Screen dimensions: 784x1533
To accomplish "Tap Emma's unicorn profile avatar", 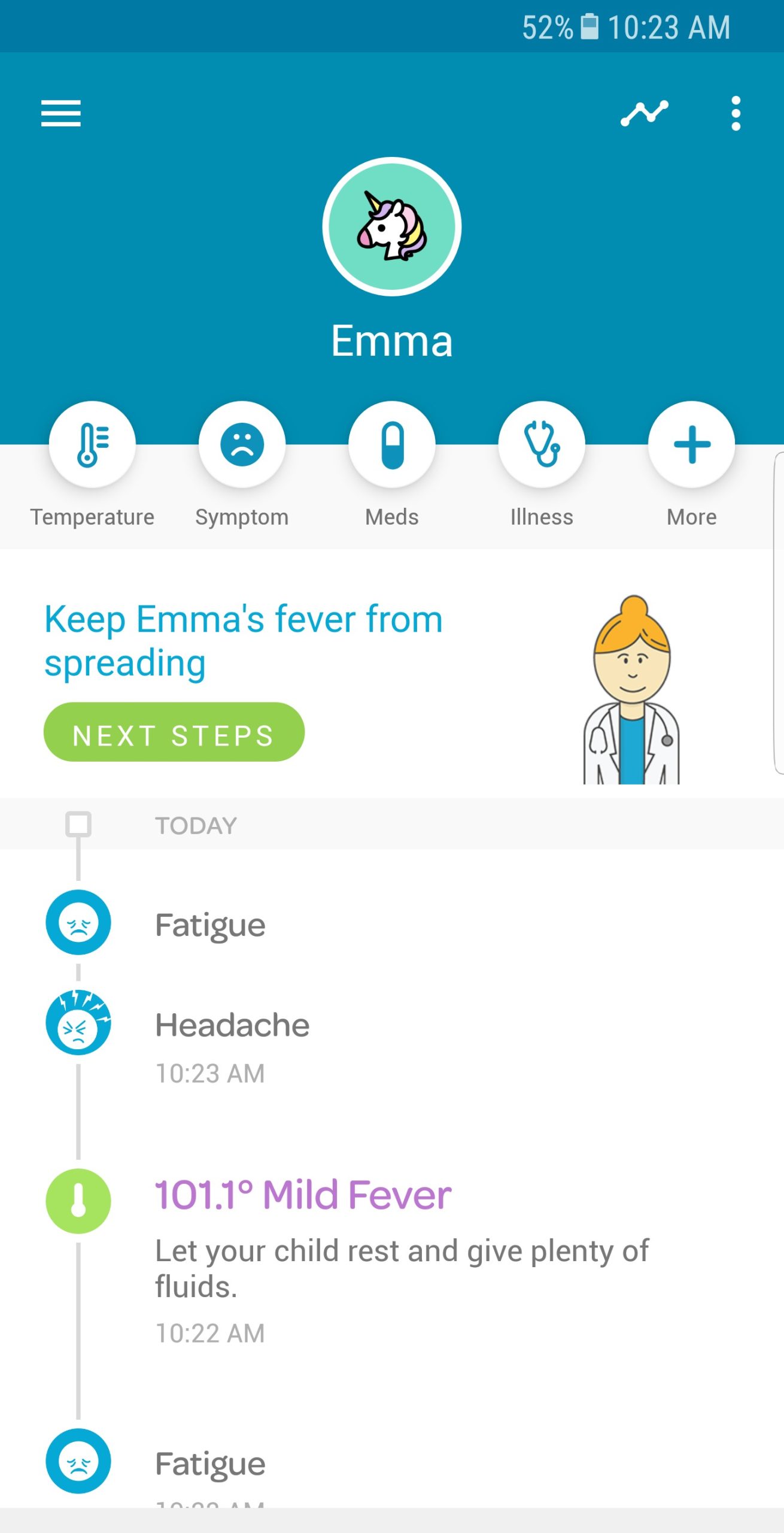I will pyautogui.click(x=392, y=226).
